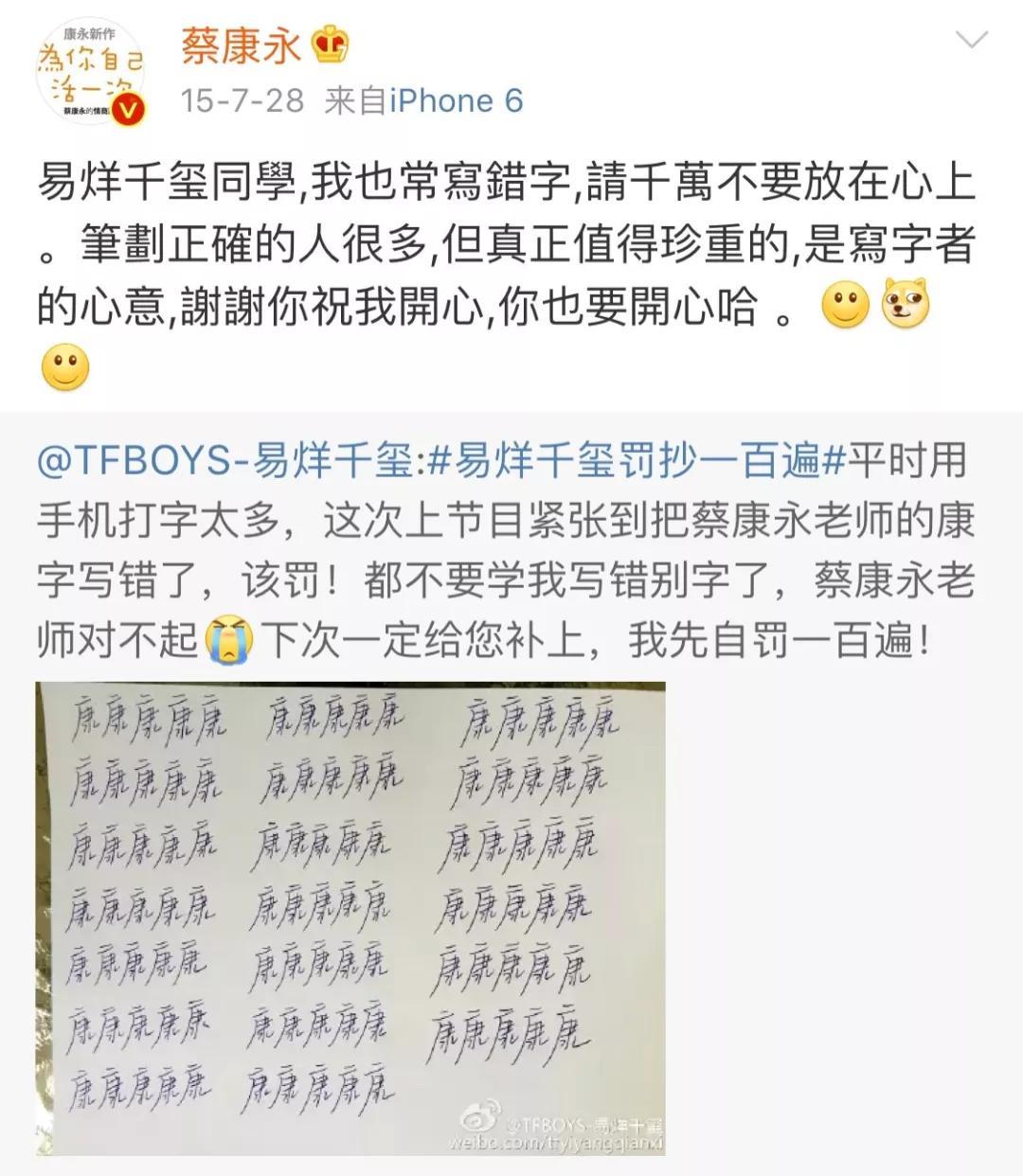Open the iPhone 6 source link

[x=456, y=100]
